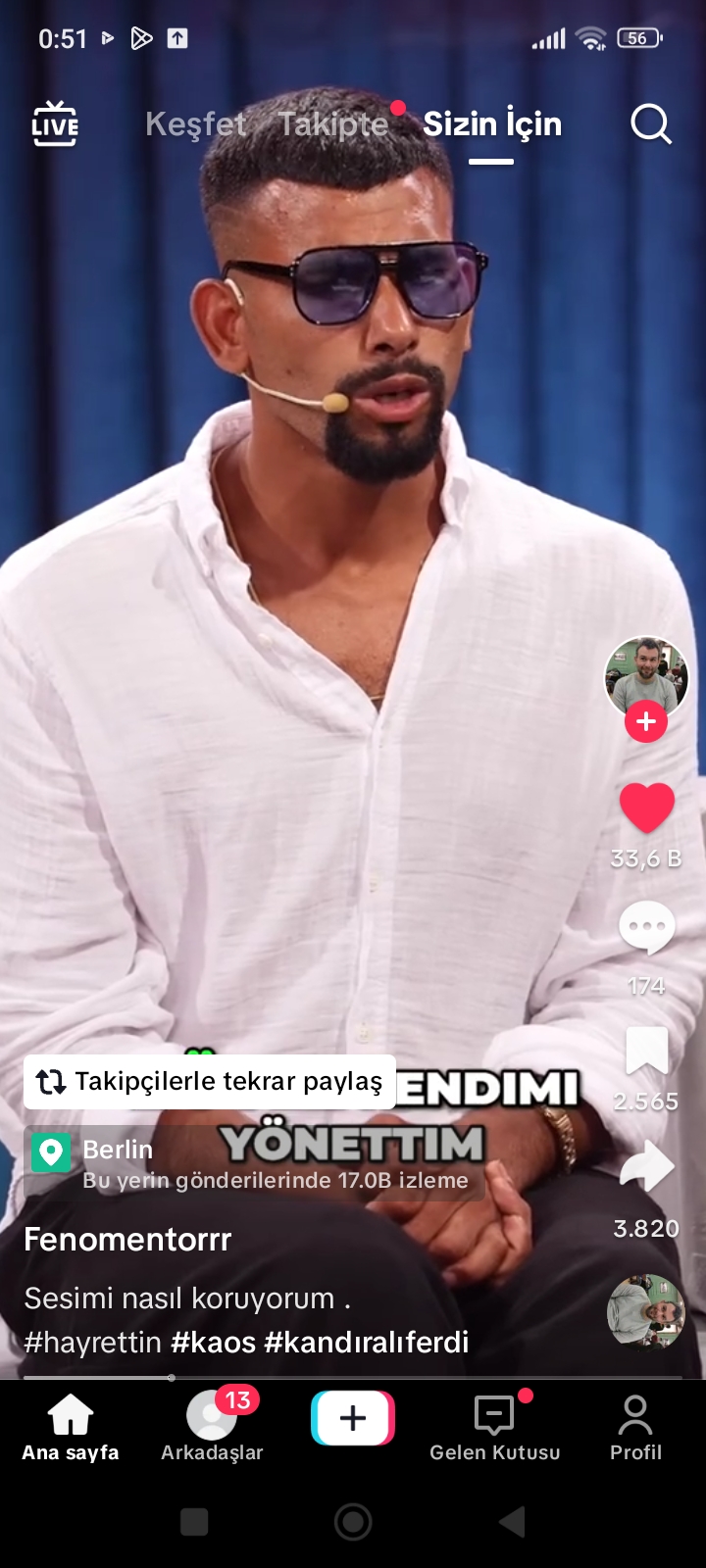Select the Sizin İçin tab

coord(491,124)
